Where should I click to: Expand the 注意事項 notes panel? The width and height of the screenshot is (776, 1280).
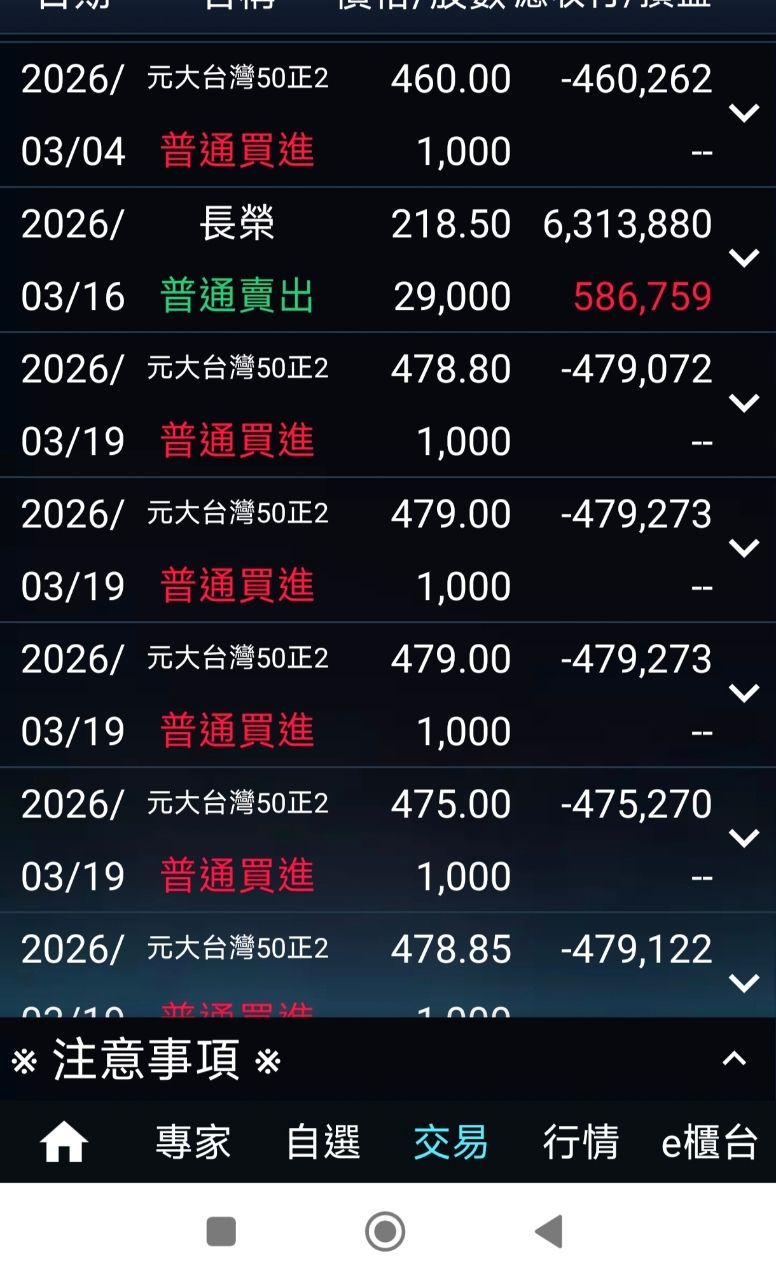734,1059
